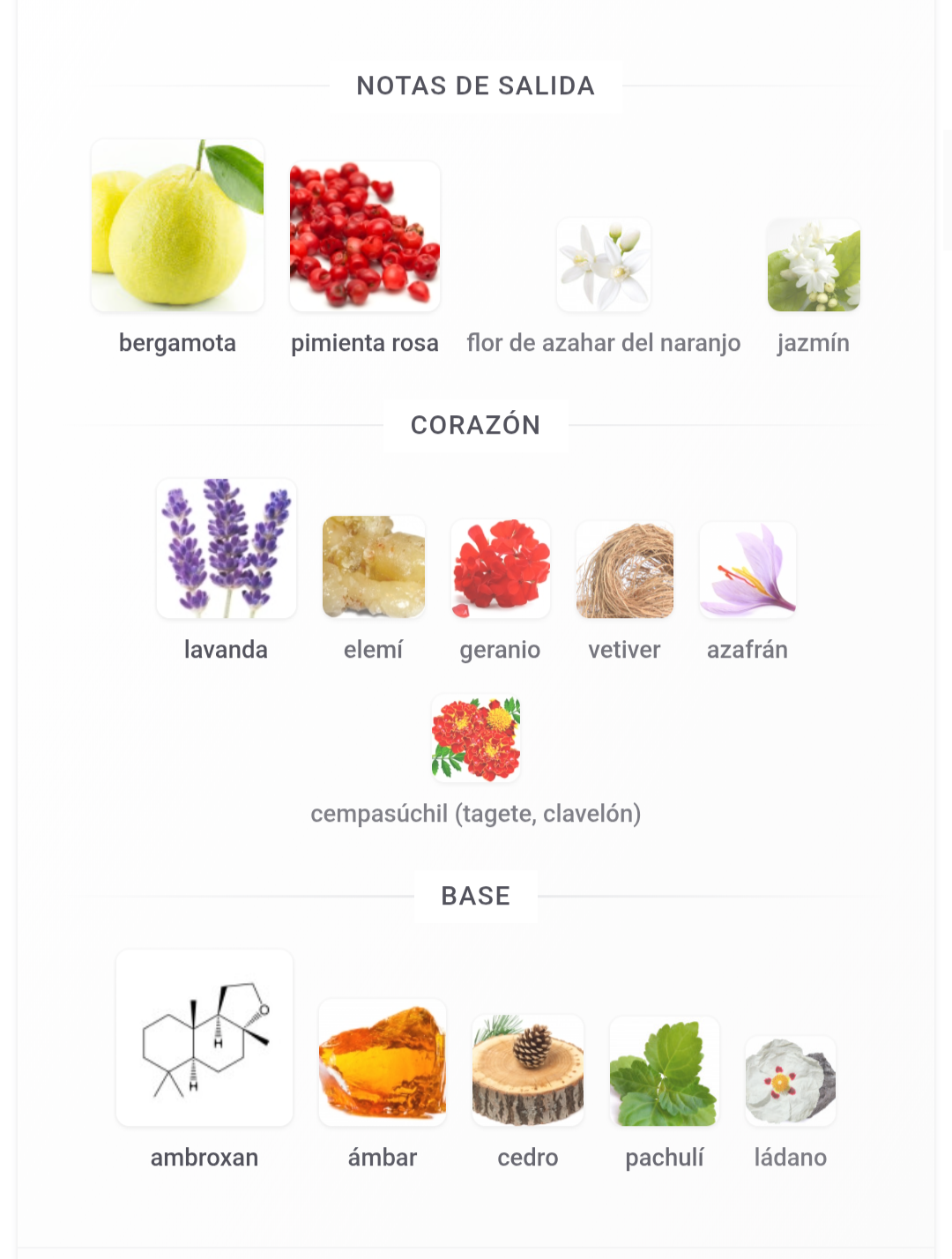This screenshot has width=952, height=1259.
Task: View the ambroxan note
Action: [x=205, y=1039]
